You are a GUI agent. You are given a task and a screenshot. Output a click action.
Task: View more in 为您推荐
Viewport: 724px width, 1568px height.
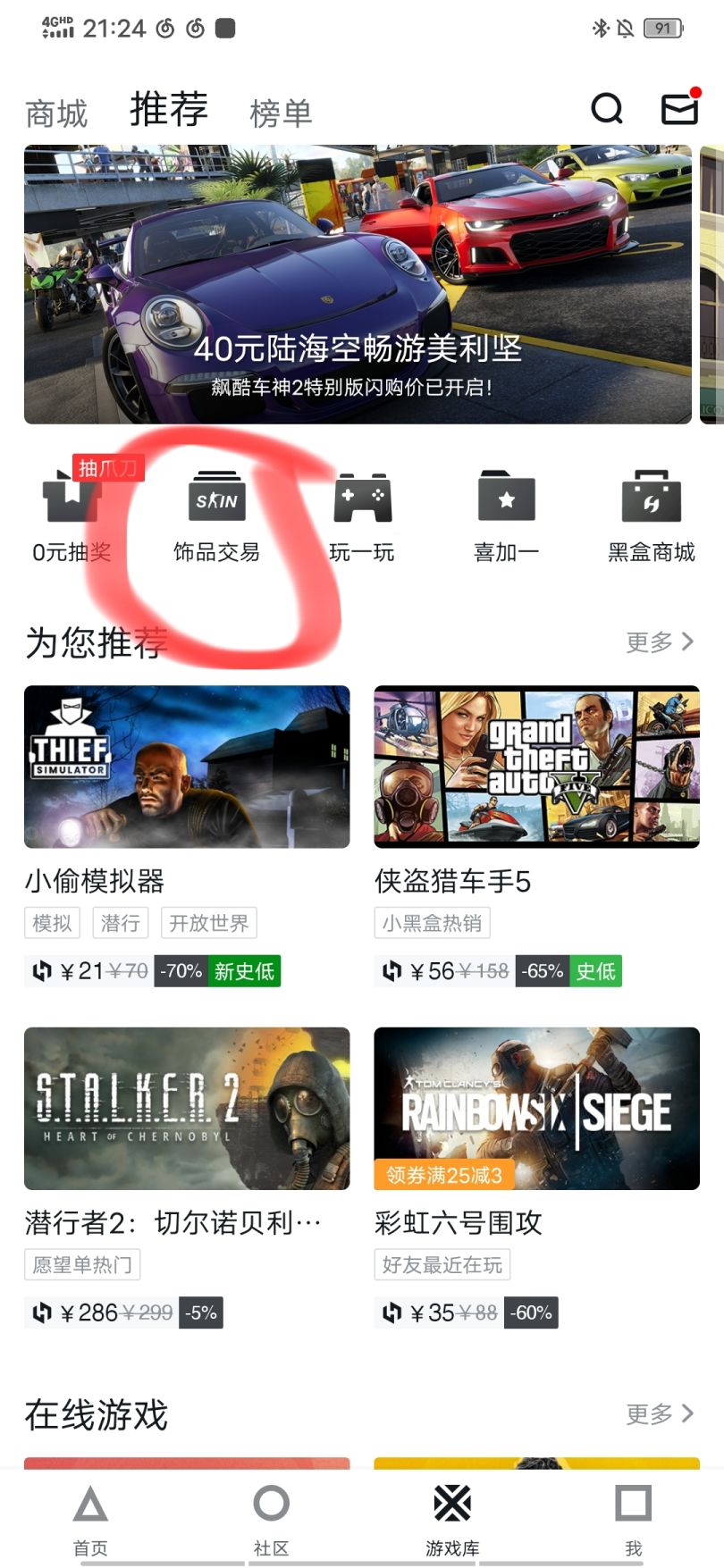click(x=660, y=641)
